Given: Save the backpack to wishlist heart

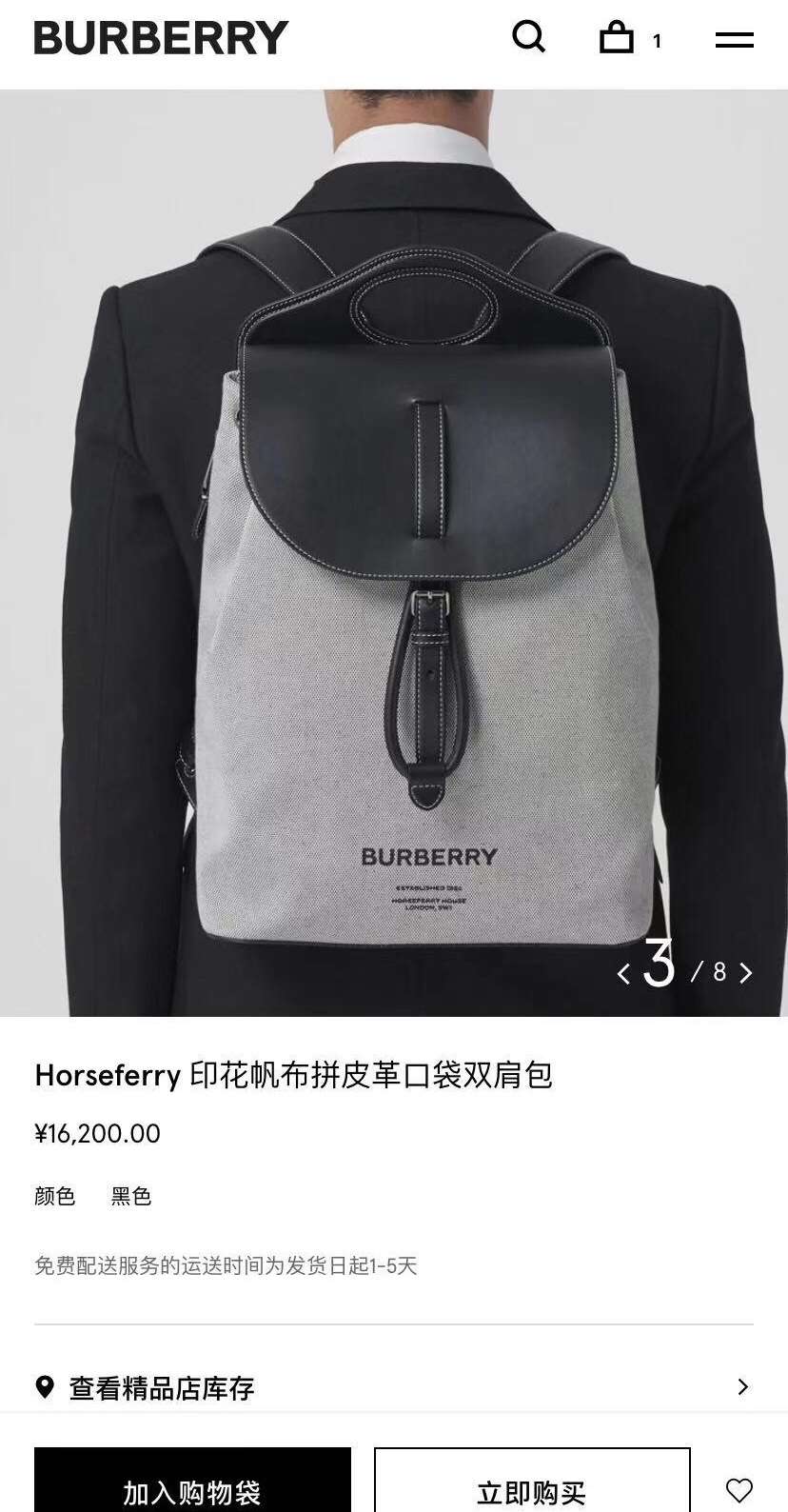Looking at the screenshot, I should point(739,1489).
